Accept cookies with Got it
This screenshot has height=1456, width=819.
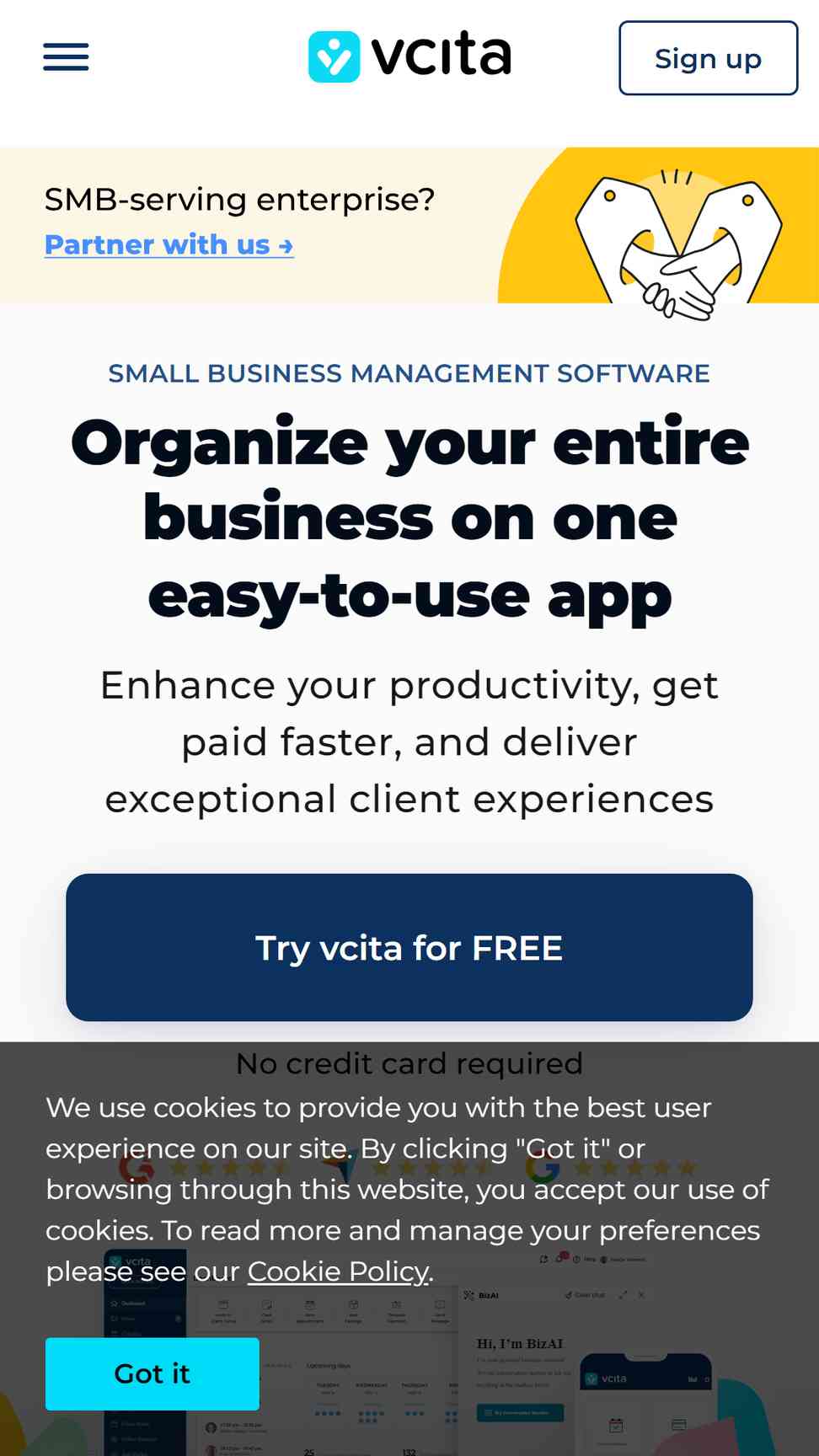point(153,1373)
